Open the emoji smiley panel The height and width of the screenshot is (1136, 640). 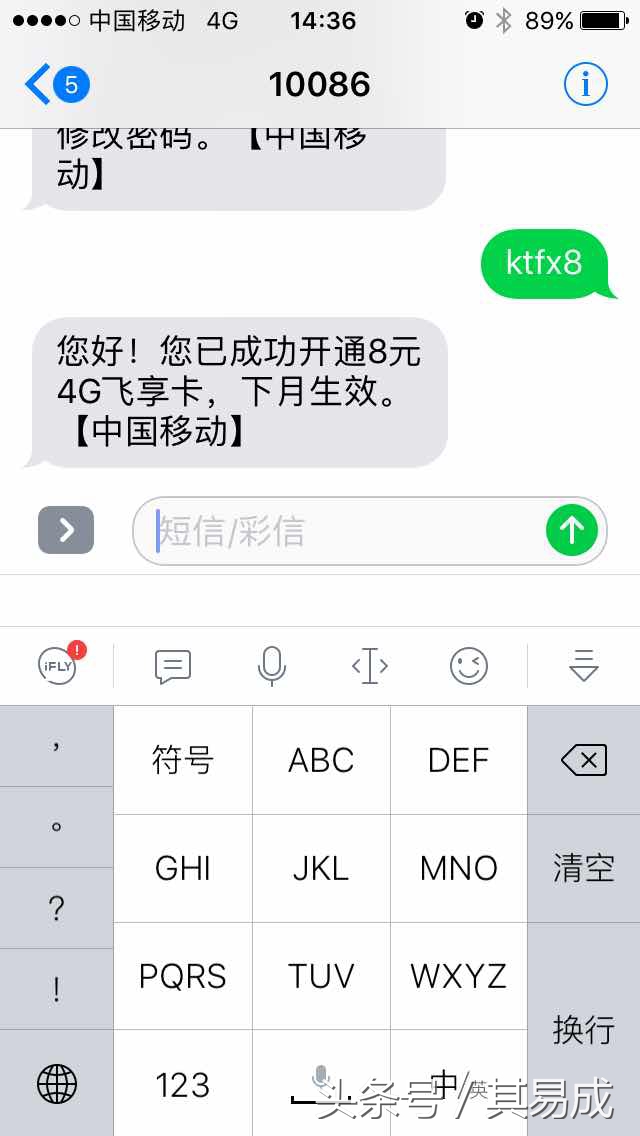point(468,666)
